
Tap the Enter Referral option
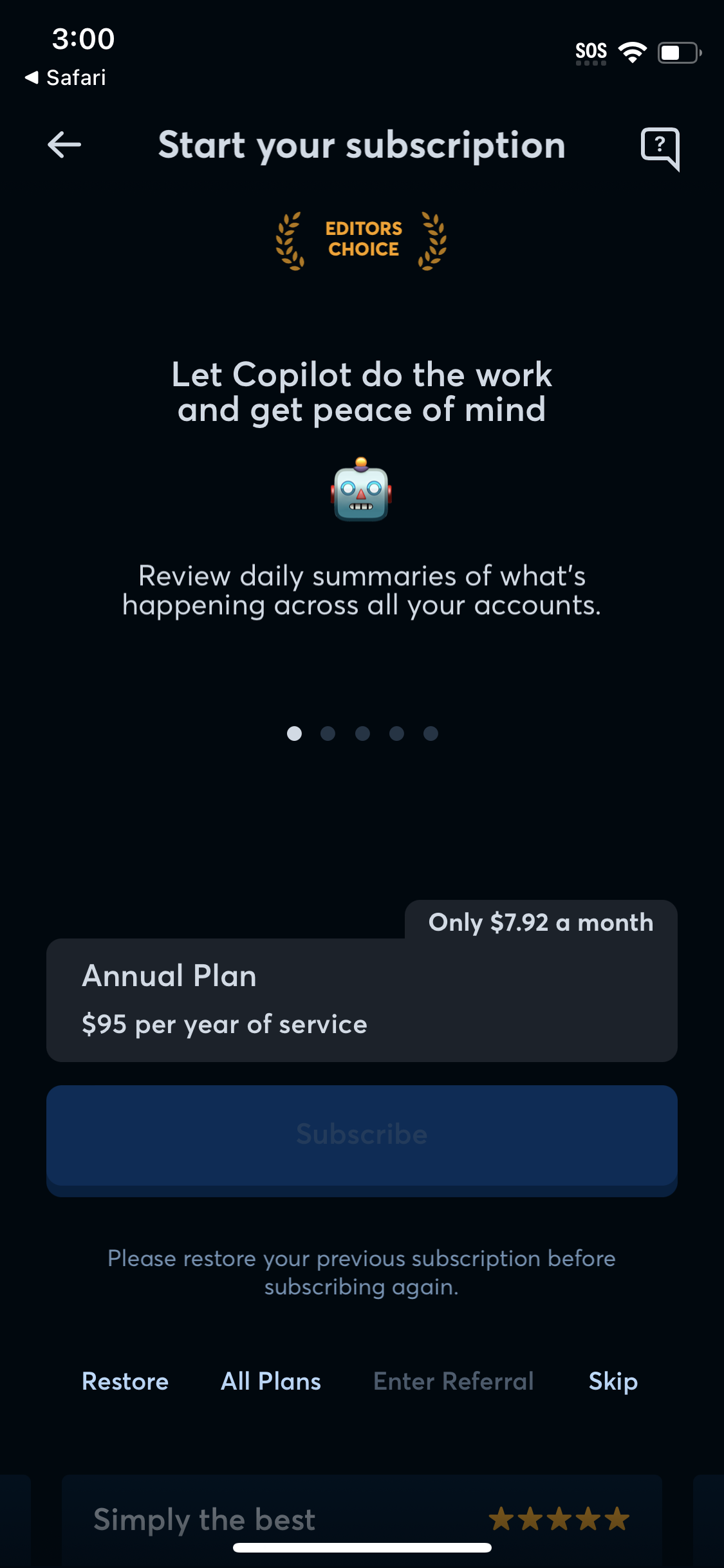[453, 1380]
